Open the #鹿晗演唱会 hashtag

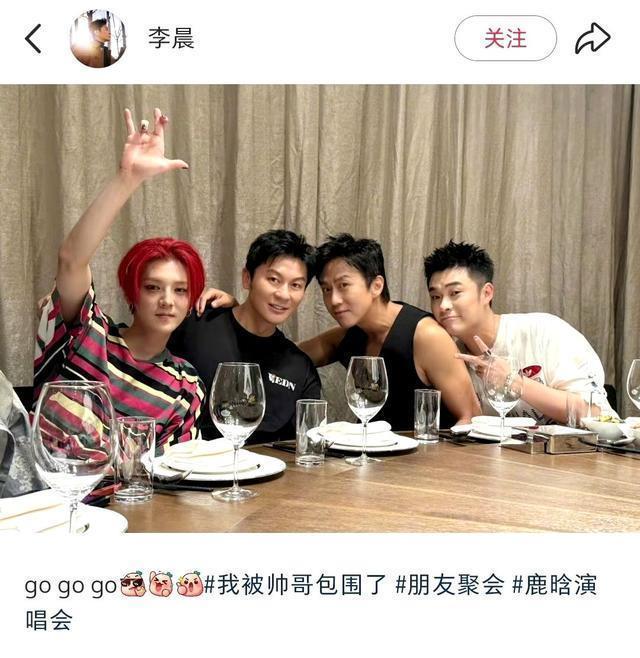point(554,586)
